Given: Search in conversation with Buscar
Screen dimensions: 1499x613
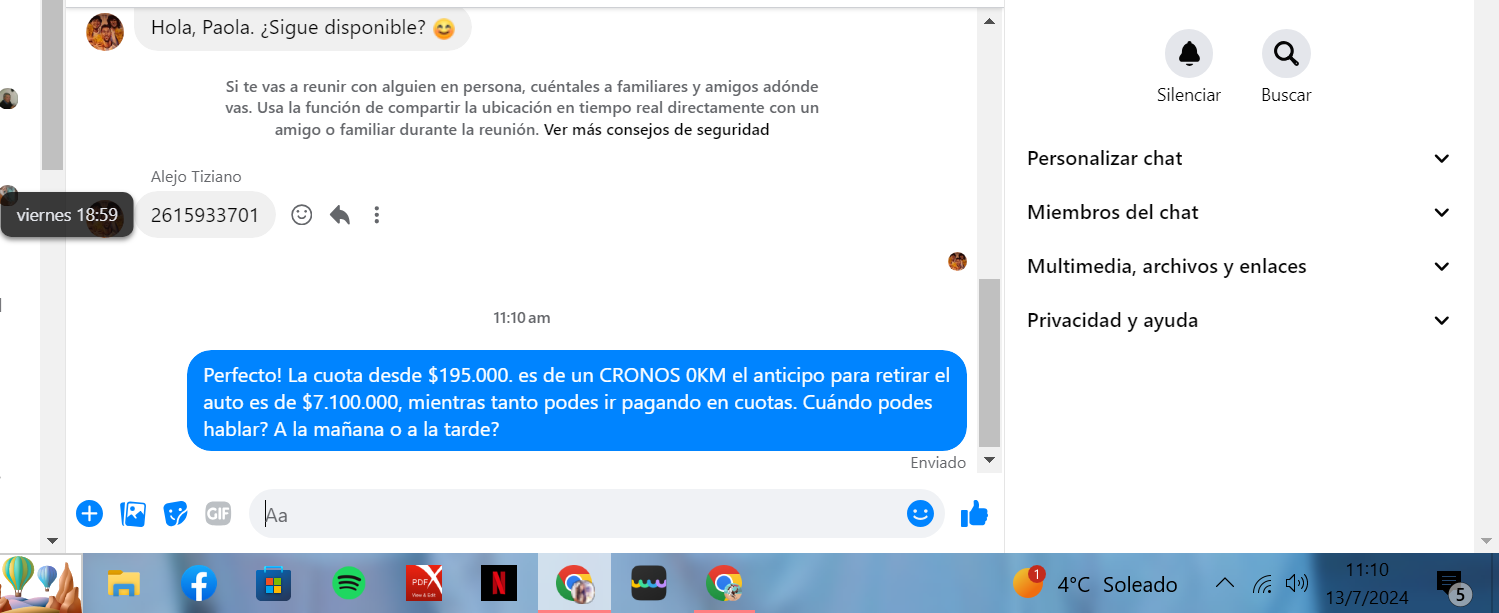Looking at the screenshot, I should [x=1285, y=54].
